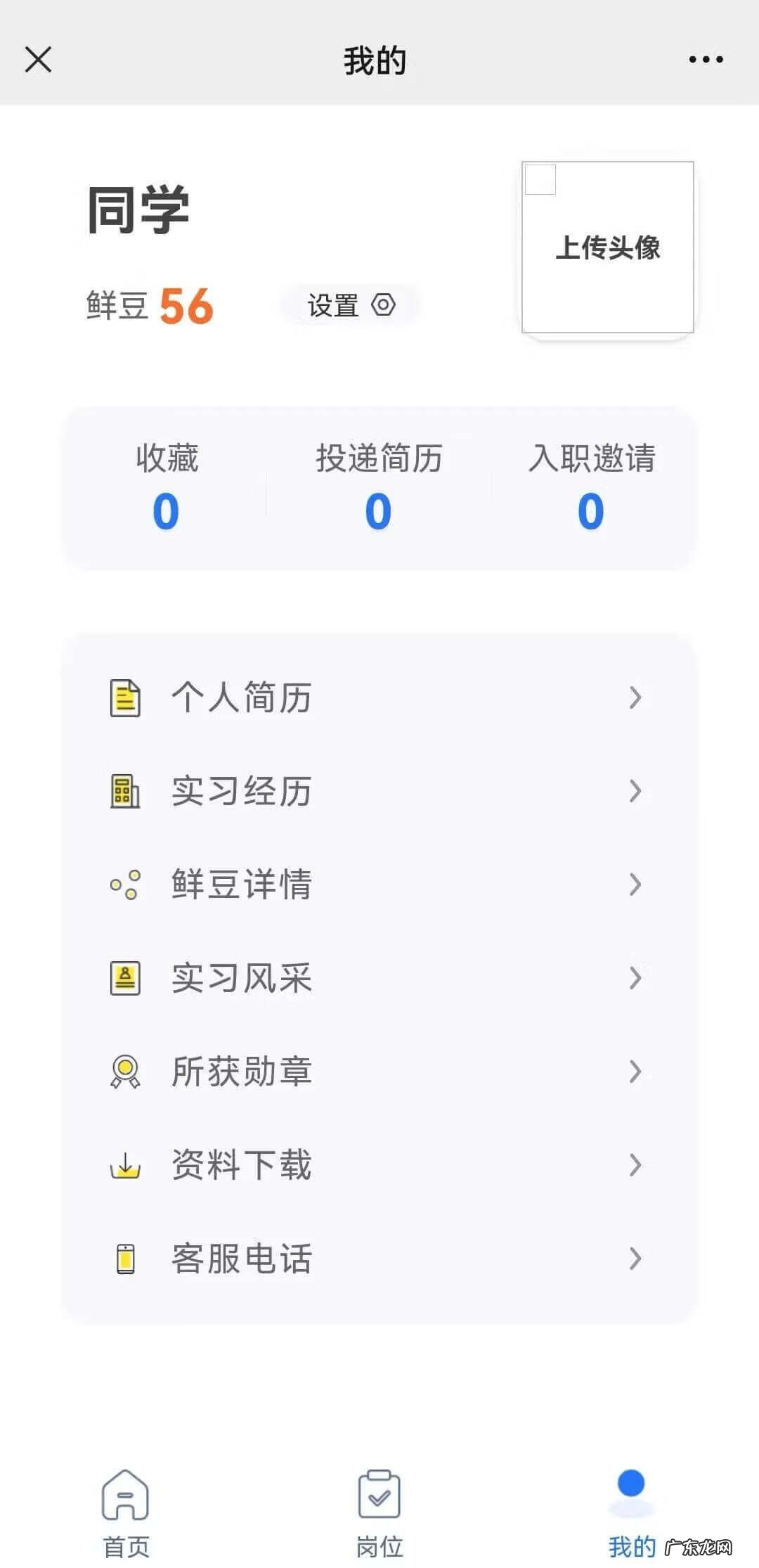Screen dimensions: 759x1568
Task: Close the 我的 page
Action: click(39, 60)
